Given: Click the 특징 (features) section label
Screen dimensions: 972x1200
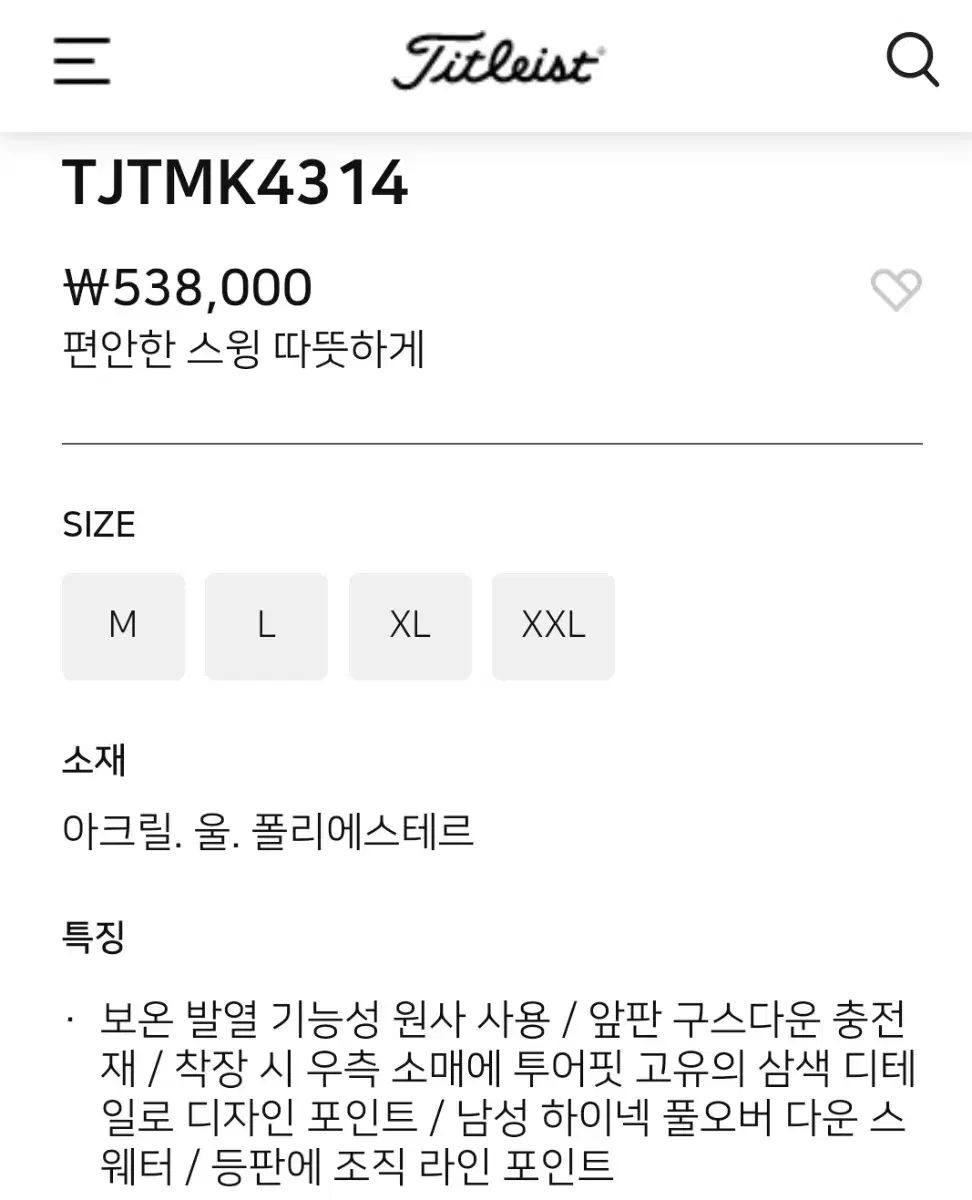Looking at the screenshot, I should click(x=94, y=938).
